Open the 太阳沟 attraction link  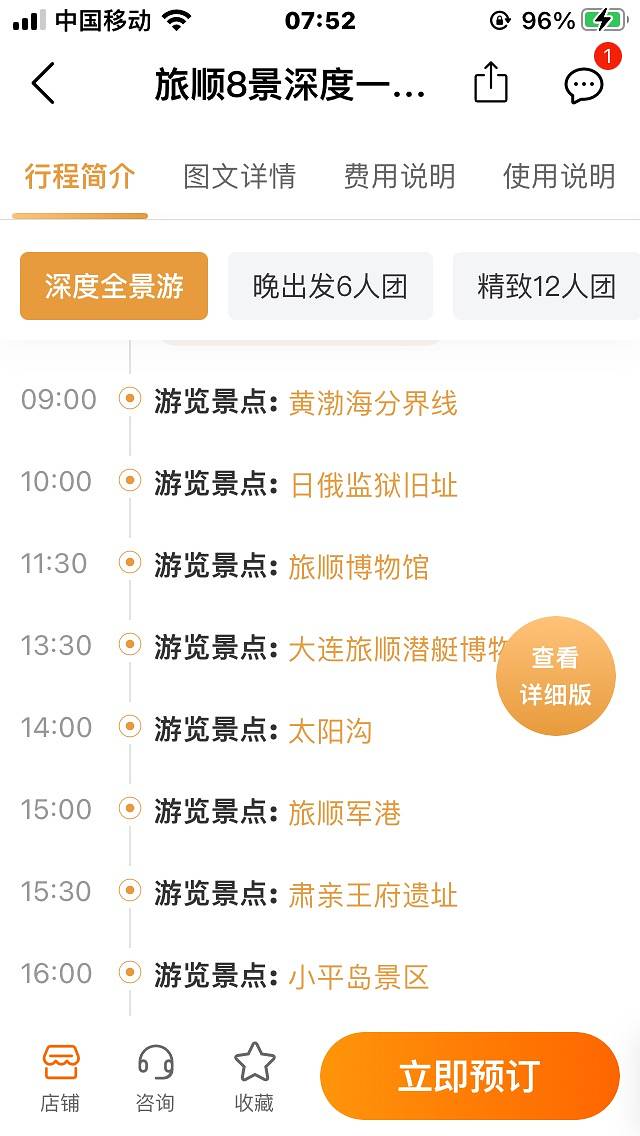click(x=330, y=731)
